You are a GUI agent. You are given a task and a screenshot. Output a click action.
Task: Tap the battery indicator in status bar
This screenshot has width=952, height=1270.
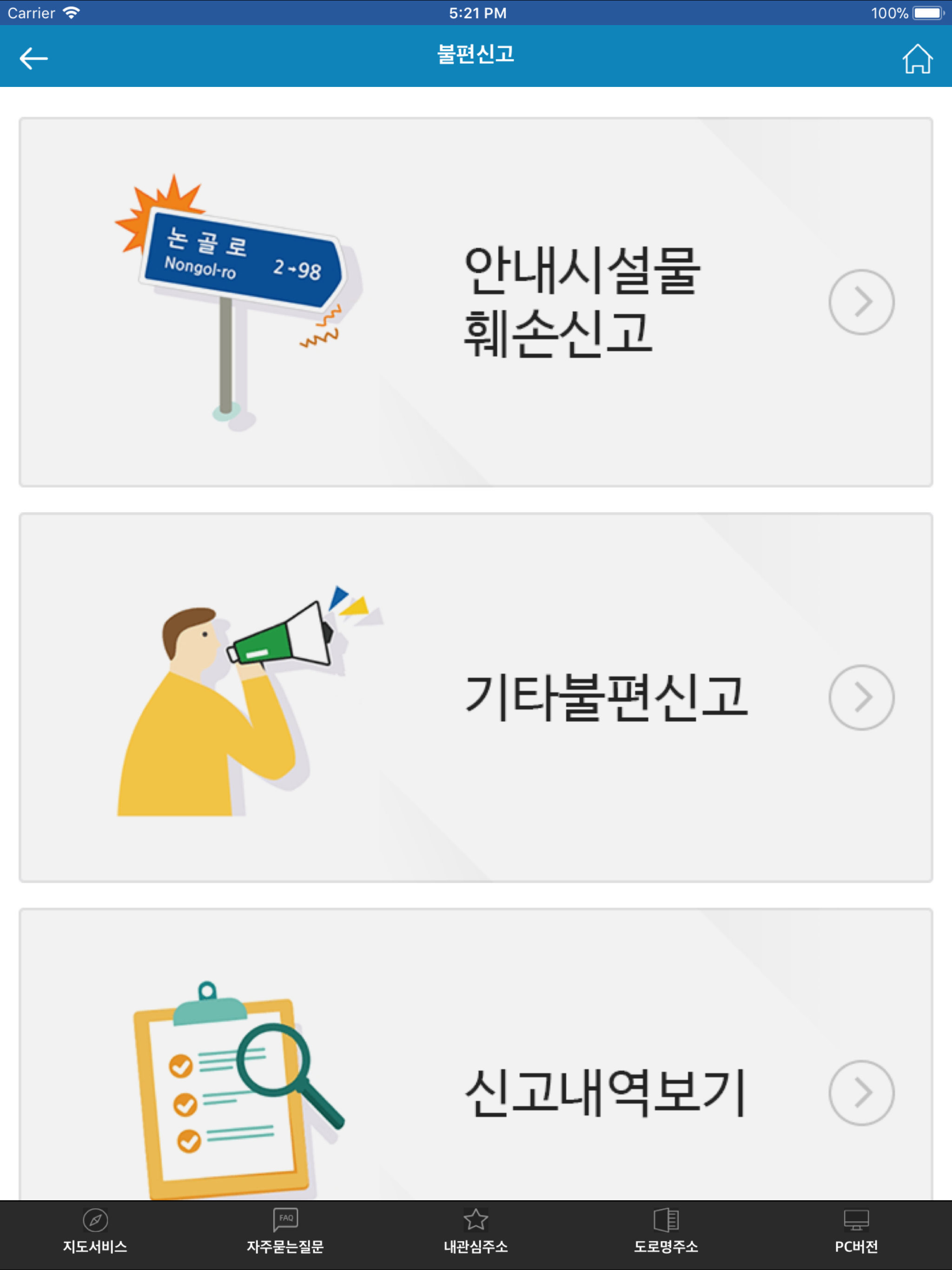928,12
